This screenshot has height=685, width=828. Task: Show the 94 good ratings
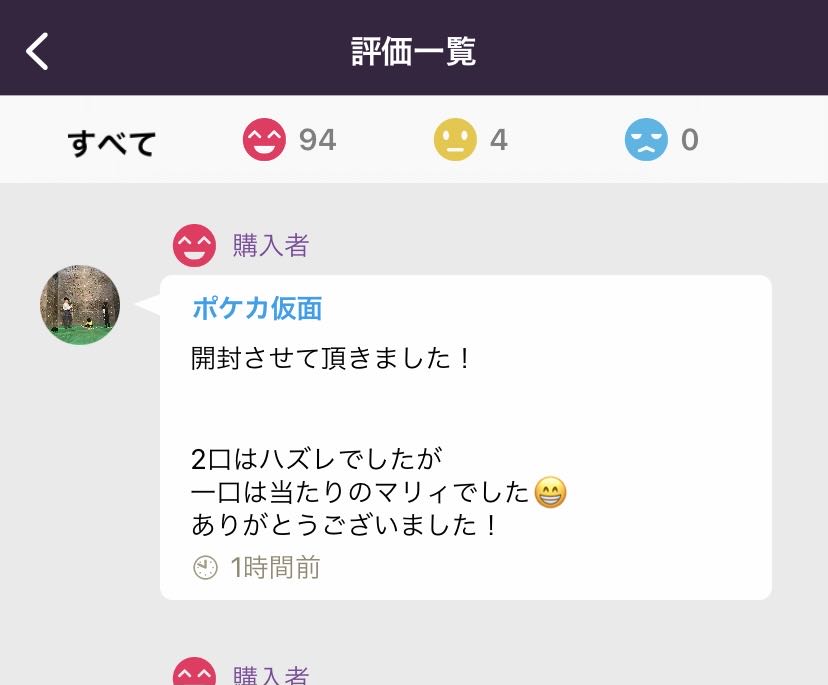[x=290, y=140]
